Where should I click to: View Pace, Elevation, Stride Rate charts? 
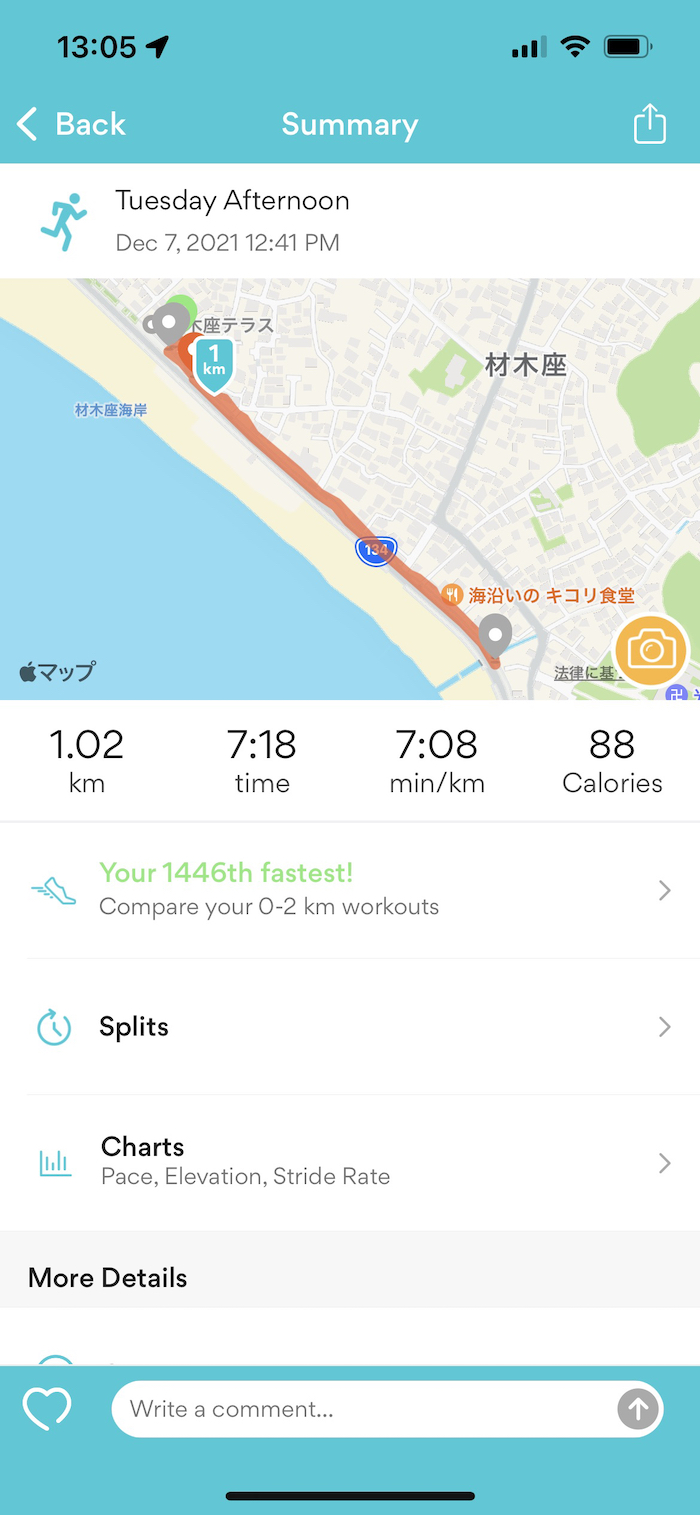(349, 1162)
